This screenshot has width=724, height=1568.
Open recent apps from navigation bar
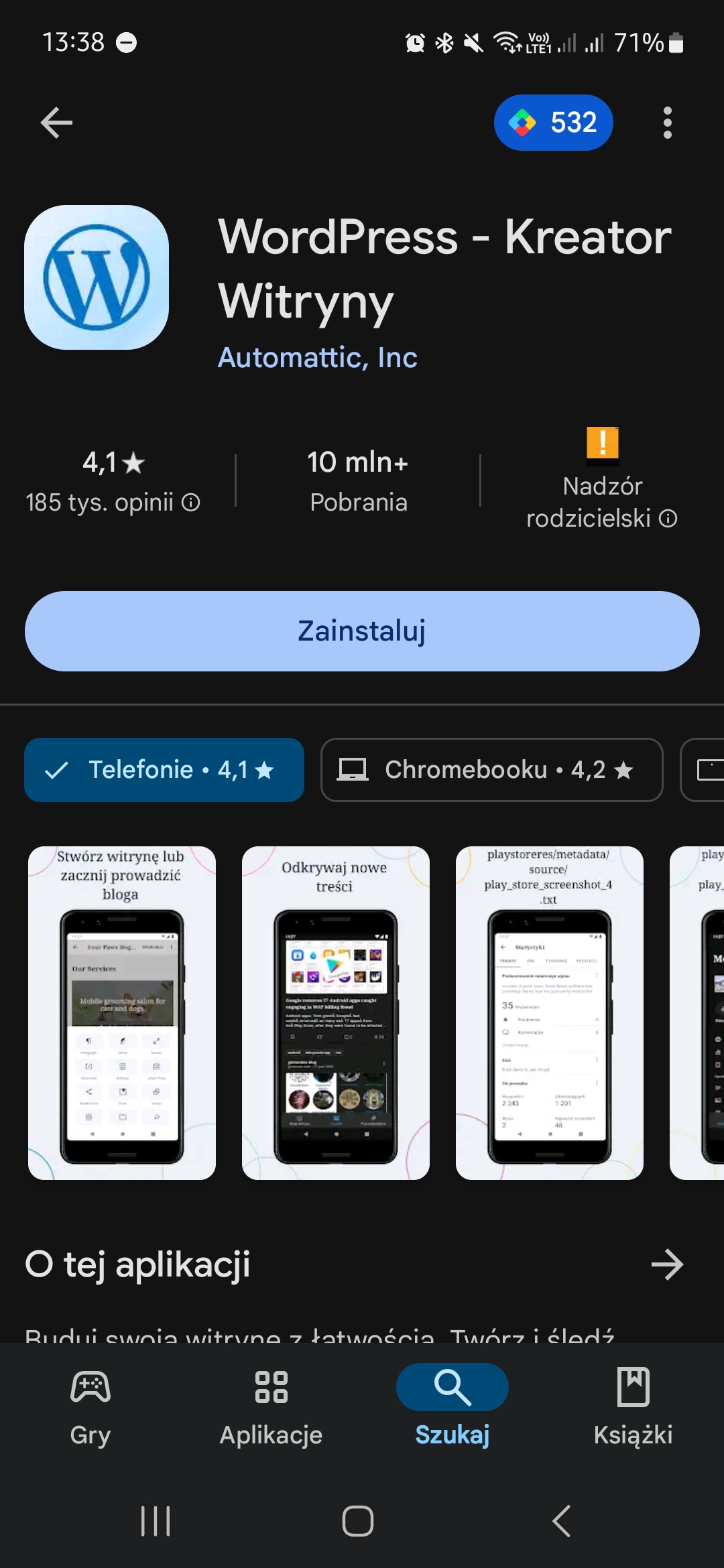[x=156, y=1521]
